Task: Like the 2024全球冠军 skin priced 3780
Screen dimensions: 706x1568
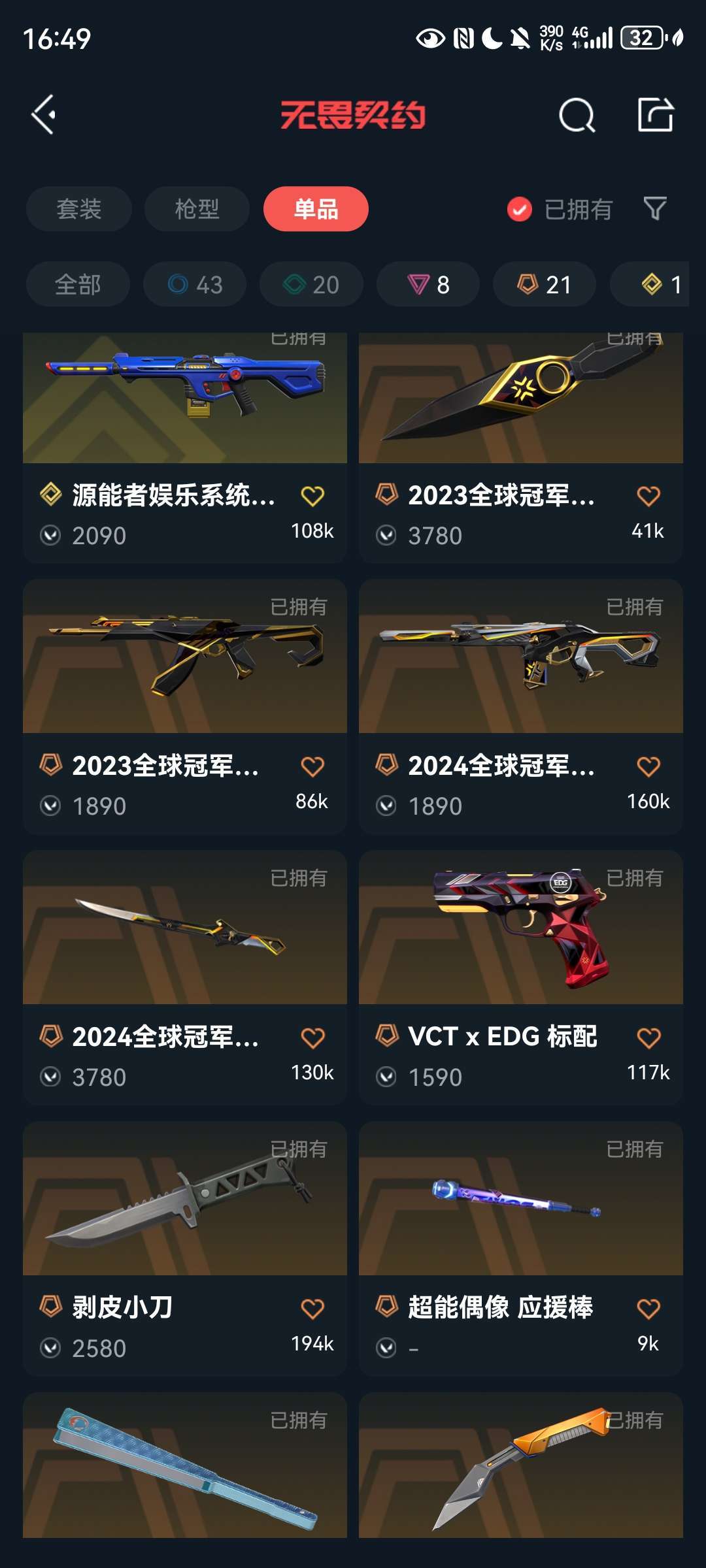Action: (312, 1037)
